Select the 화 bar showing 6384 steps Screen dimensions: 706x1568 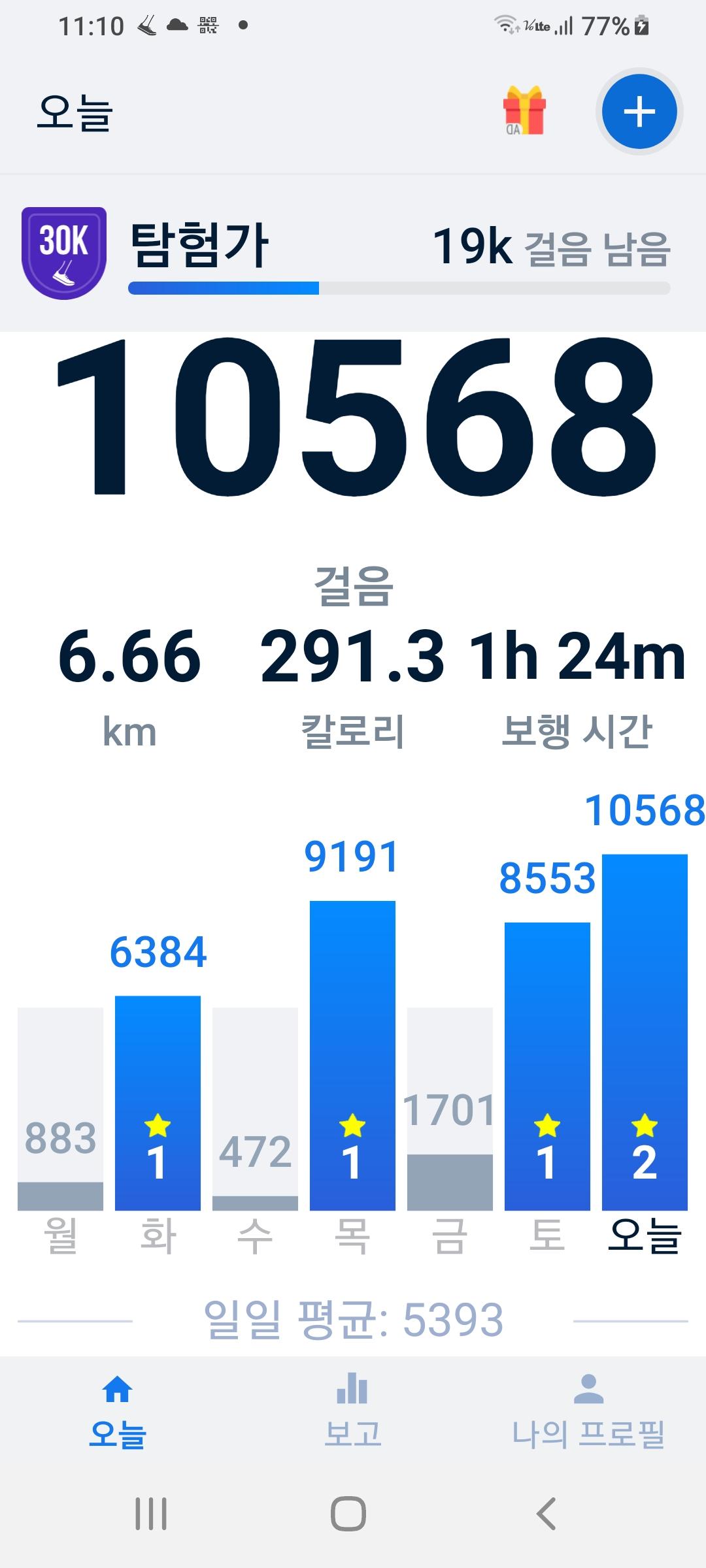pos(158,1103)
